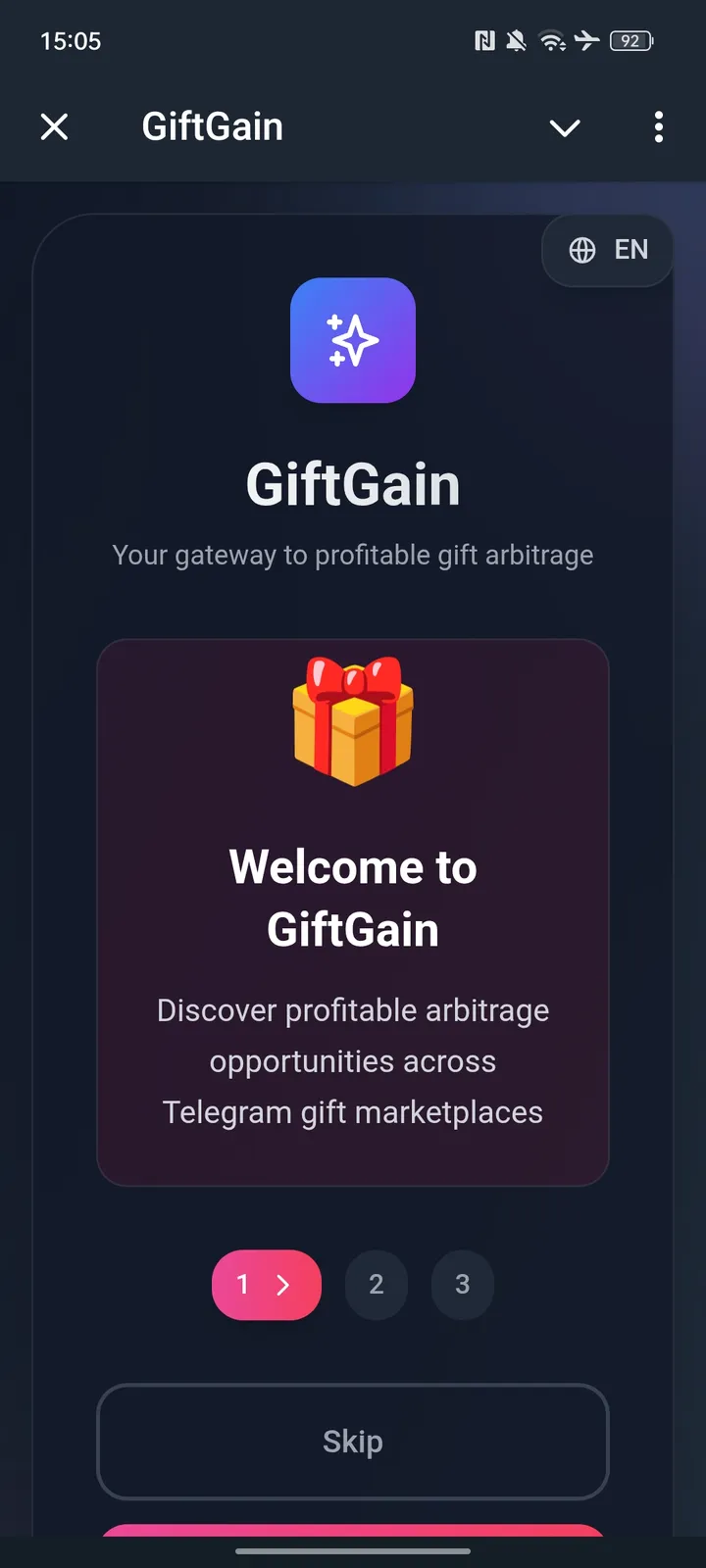
Task: Click the gift box emoji illustration
Action: pos(353,721)
